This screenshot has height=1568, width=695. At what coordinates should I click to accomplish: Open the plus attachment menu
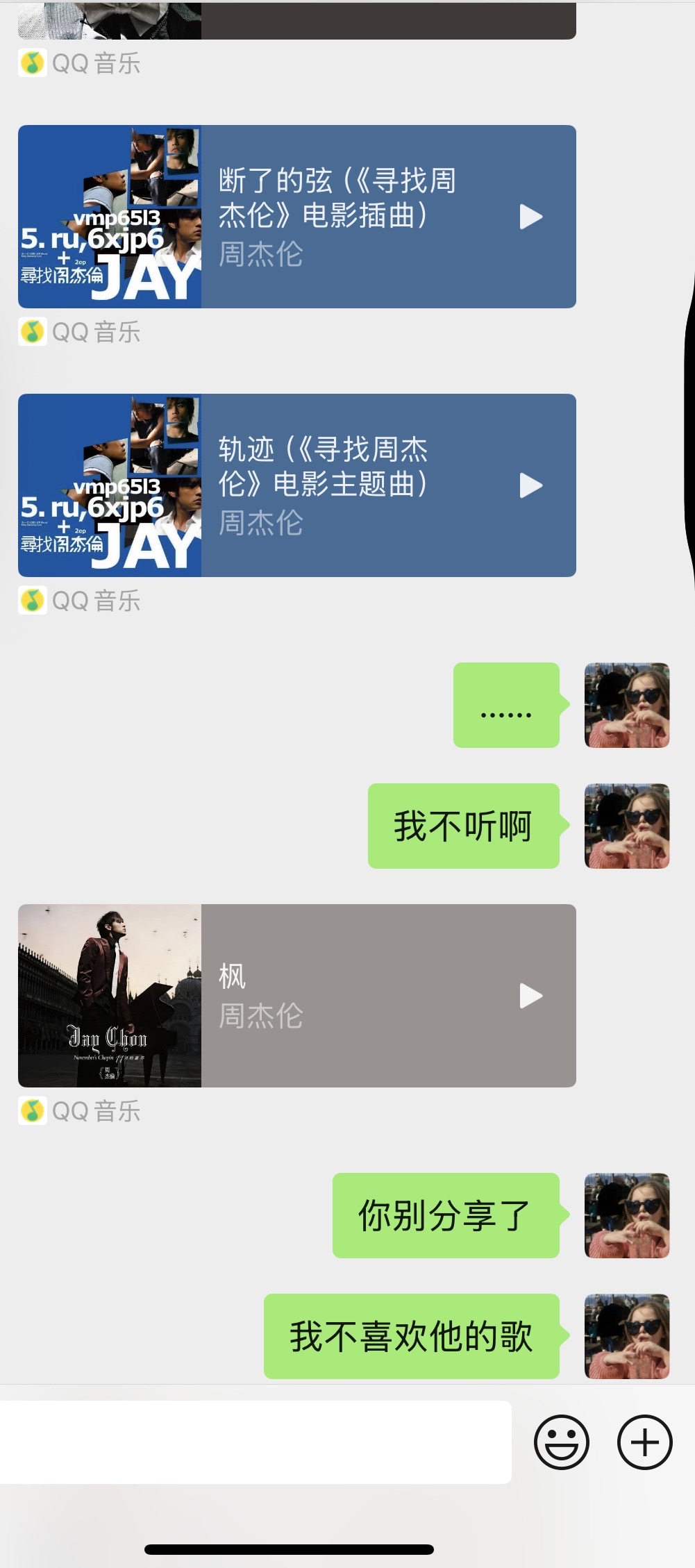point(645,1442)
